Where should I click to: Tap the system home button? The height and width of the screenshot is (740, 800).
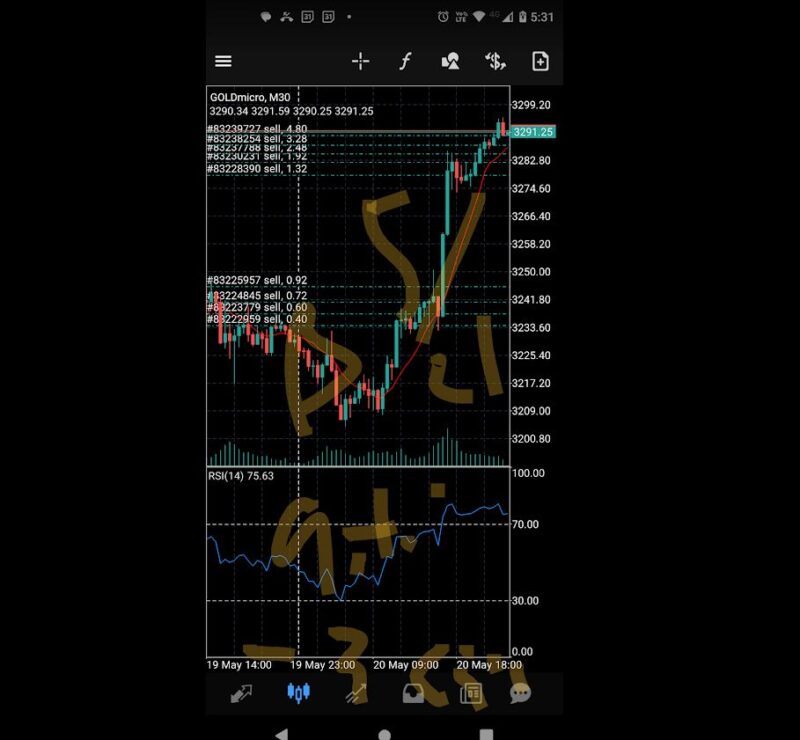click(384, 733)
